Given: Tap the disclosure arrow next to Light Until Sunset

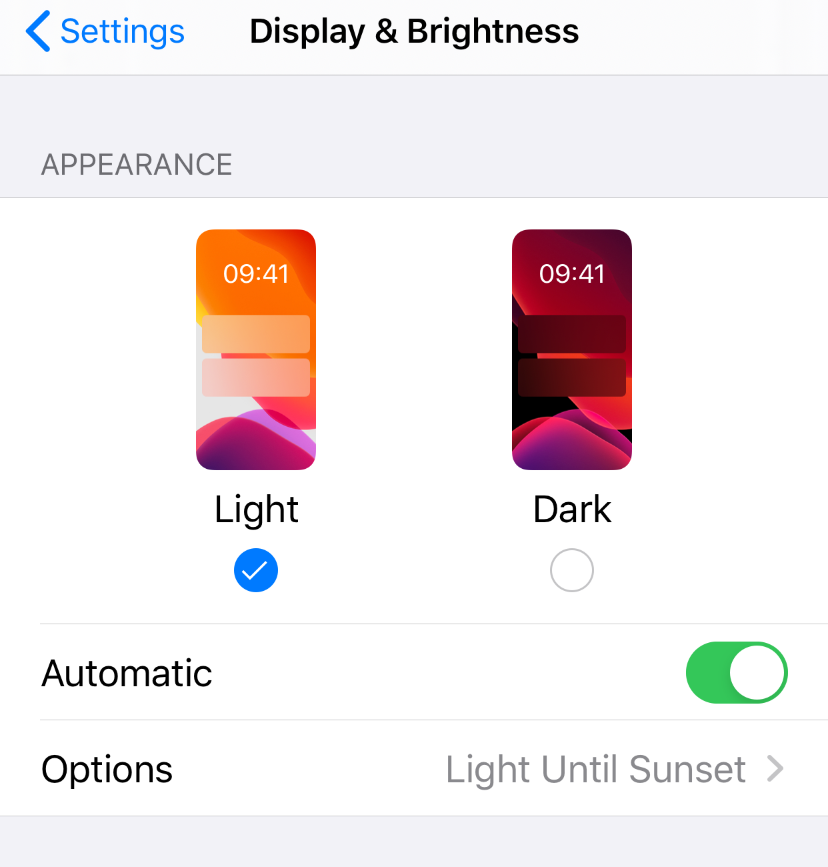Looking at the screenshot, I should 774,769.
